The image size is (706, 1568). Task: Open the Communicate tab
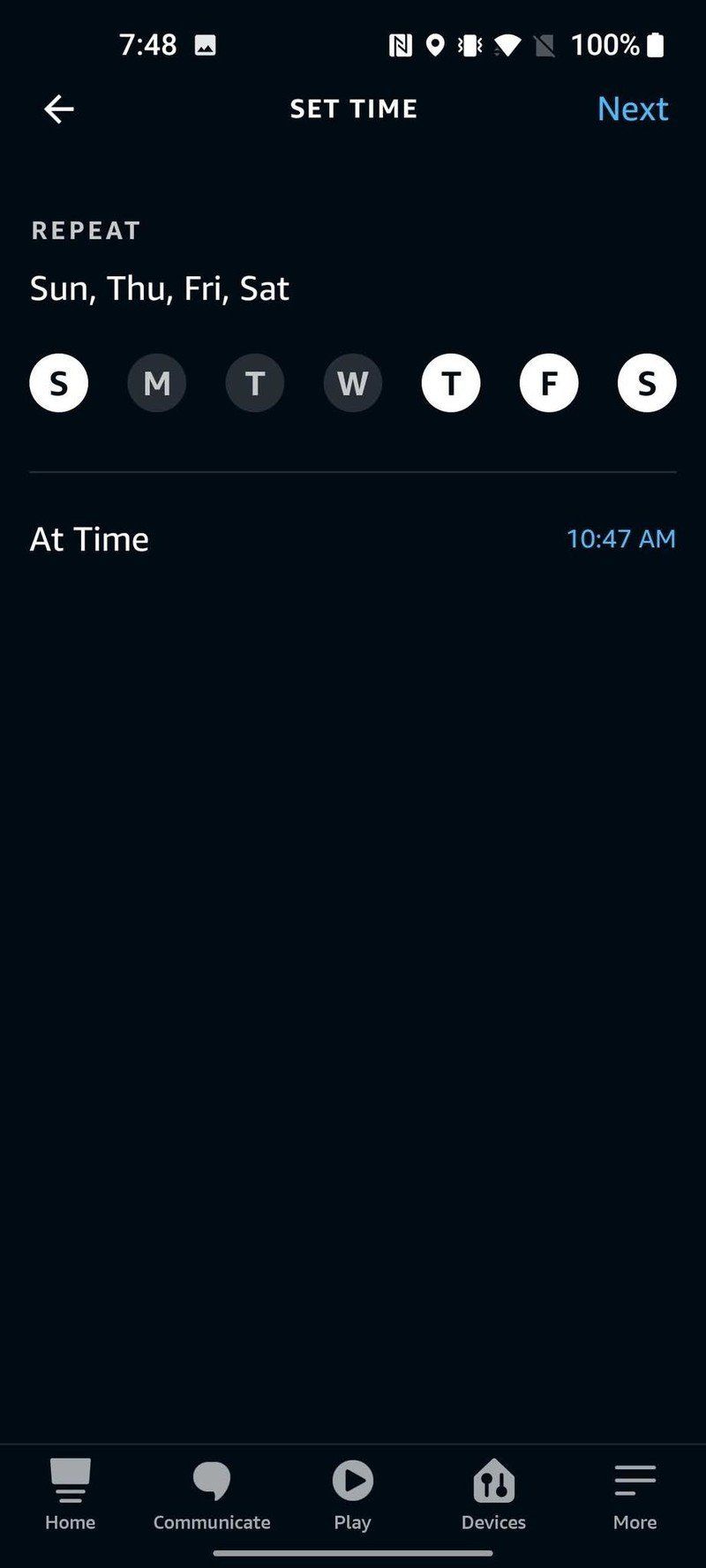coord(212,1494)
